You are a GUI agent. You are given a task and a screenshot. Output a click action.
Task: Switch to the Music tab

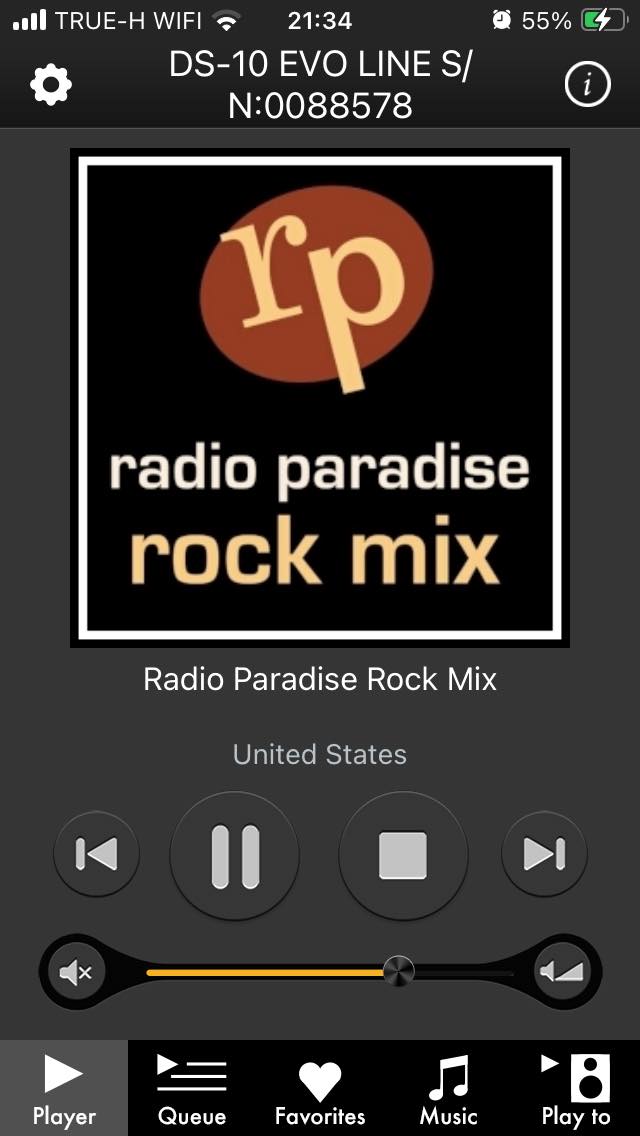point(448,1089)
